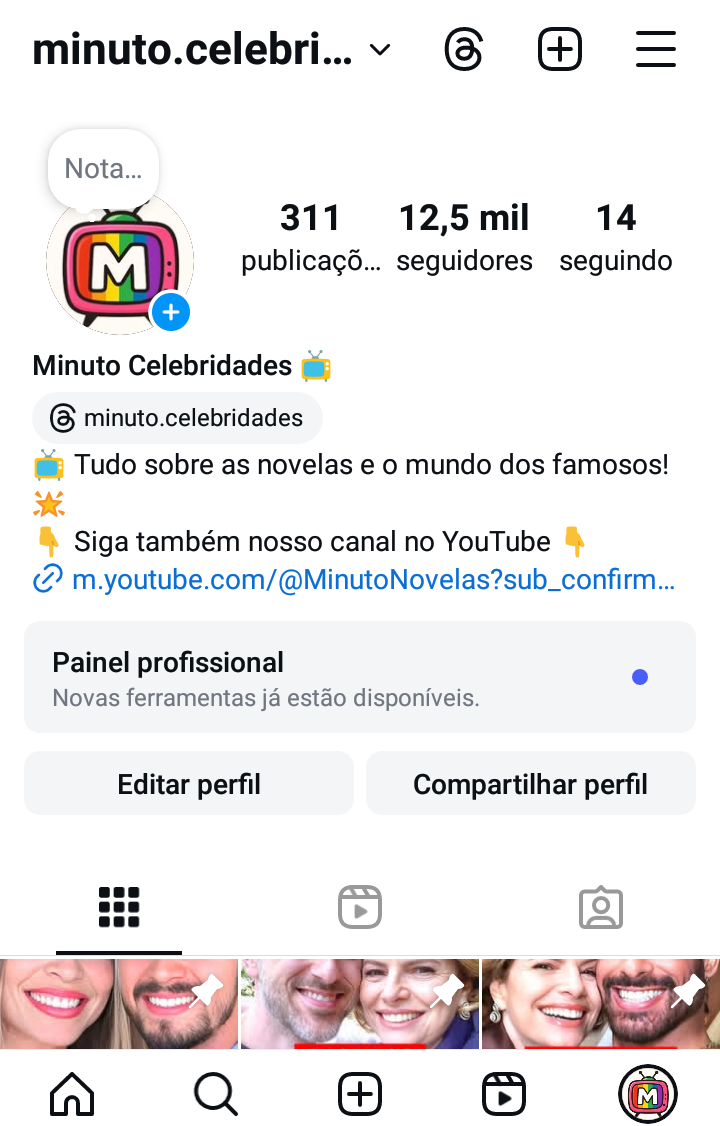Select Compartilhar perfil
This screenshot has width=720, height=1126.
[530, 784]
